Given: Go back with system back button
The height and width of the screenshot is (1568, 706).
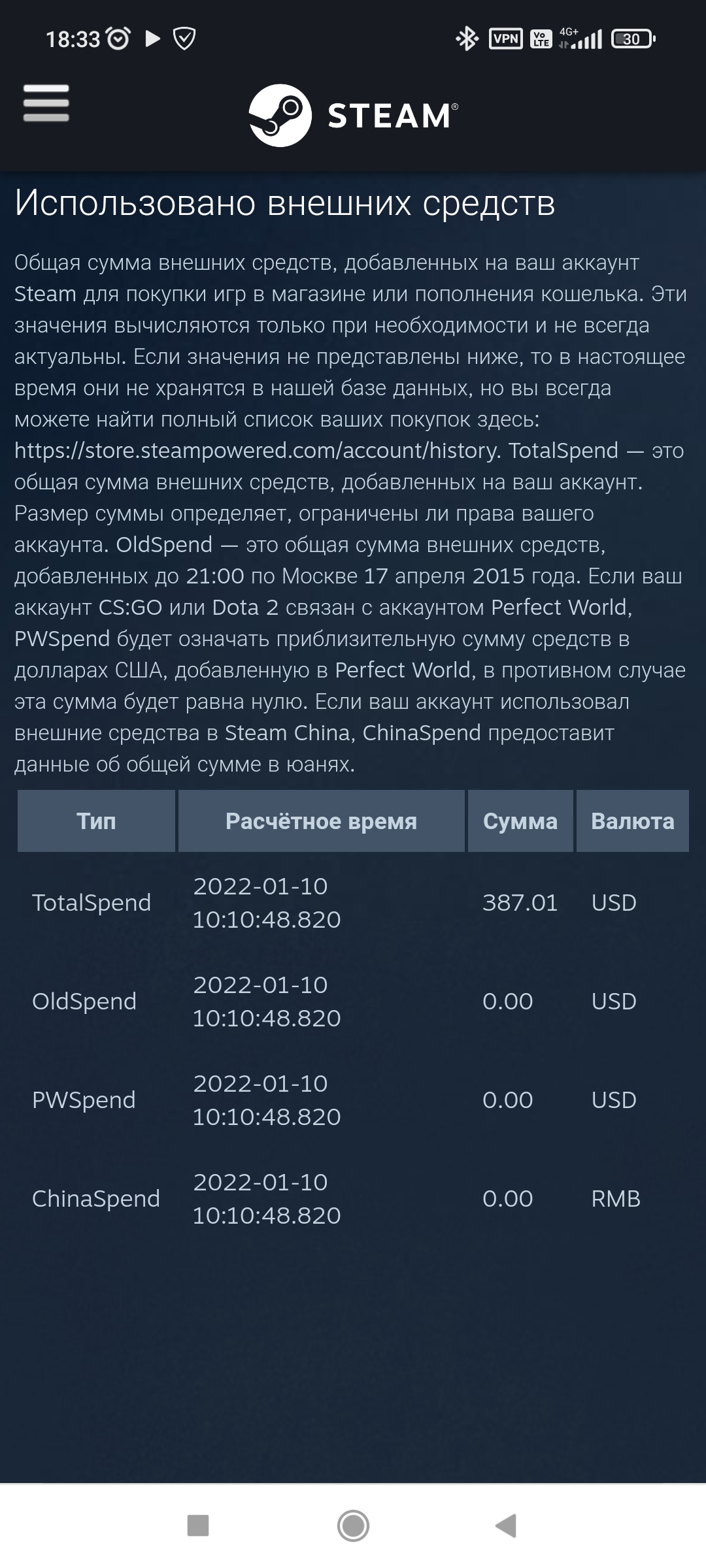Looking at the screenshot, I should click(507, 1526).
